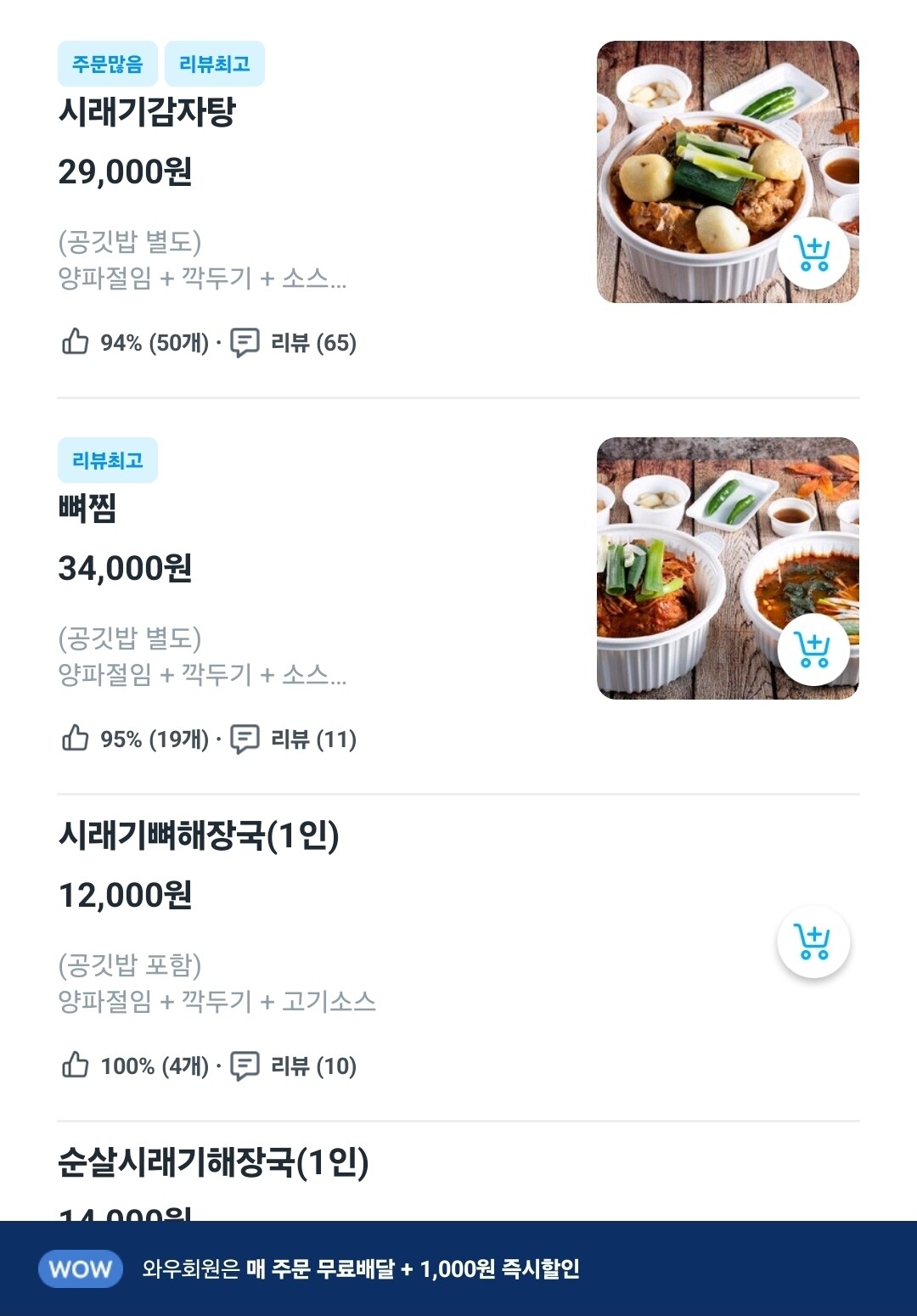Add 뼈찜 to the cart
Image resolution: width=917 pixels, height=1316 pixels.
(813, 650)
